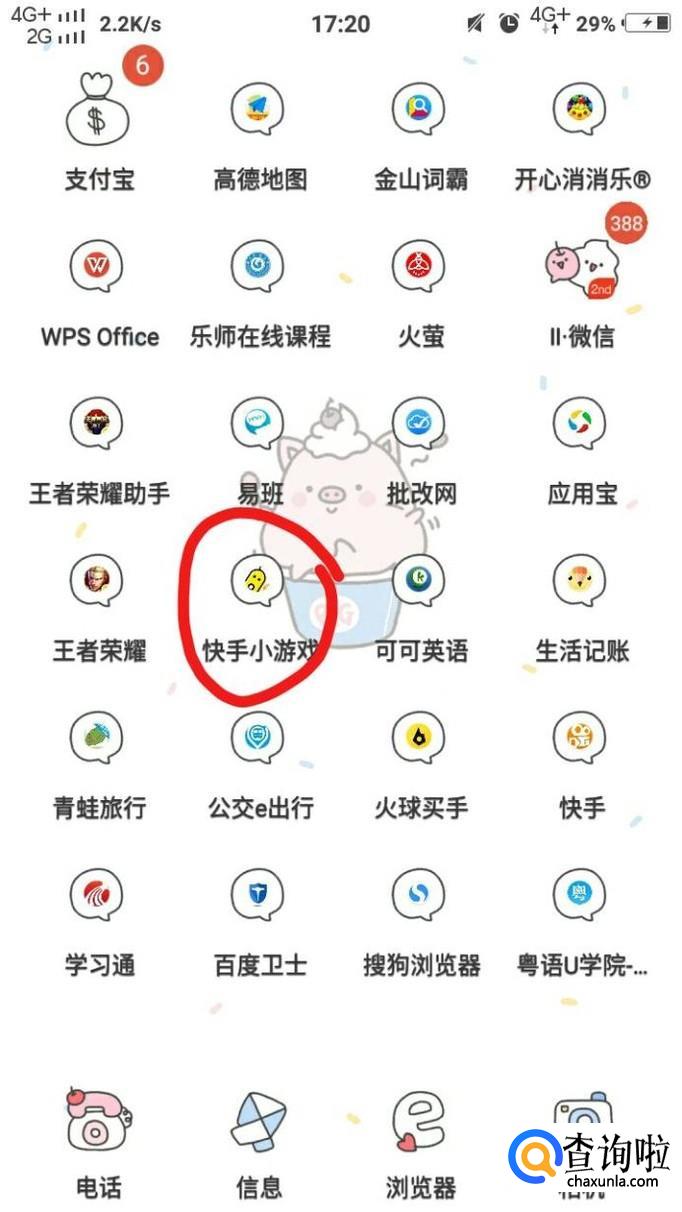Image resolution: width=682 pixels, height=1212 pixels.
Task: Open 金山词霸 dictionary app
Action: (420, 110)
